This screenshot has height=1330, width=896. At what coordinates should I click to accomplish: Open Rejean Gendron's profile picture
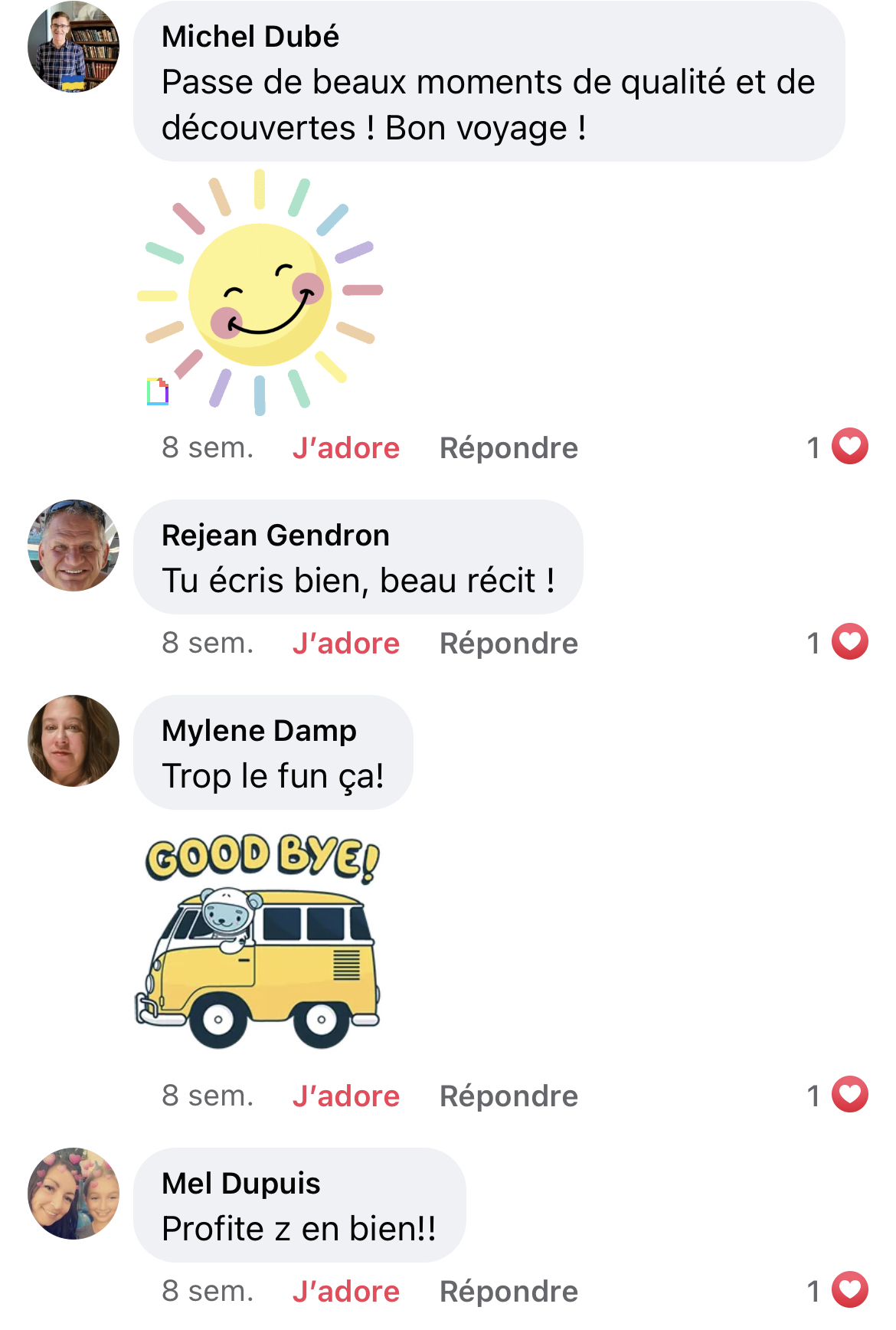pos(74,545)
